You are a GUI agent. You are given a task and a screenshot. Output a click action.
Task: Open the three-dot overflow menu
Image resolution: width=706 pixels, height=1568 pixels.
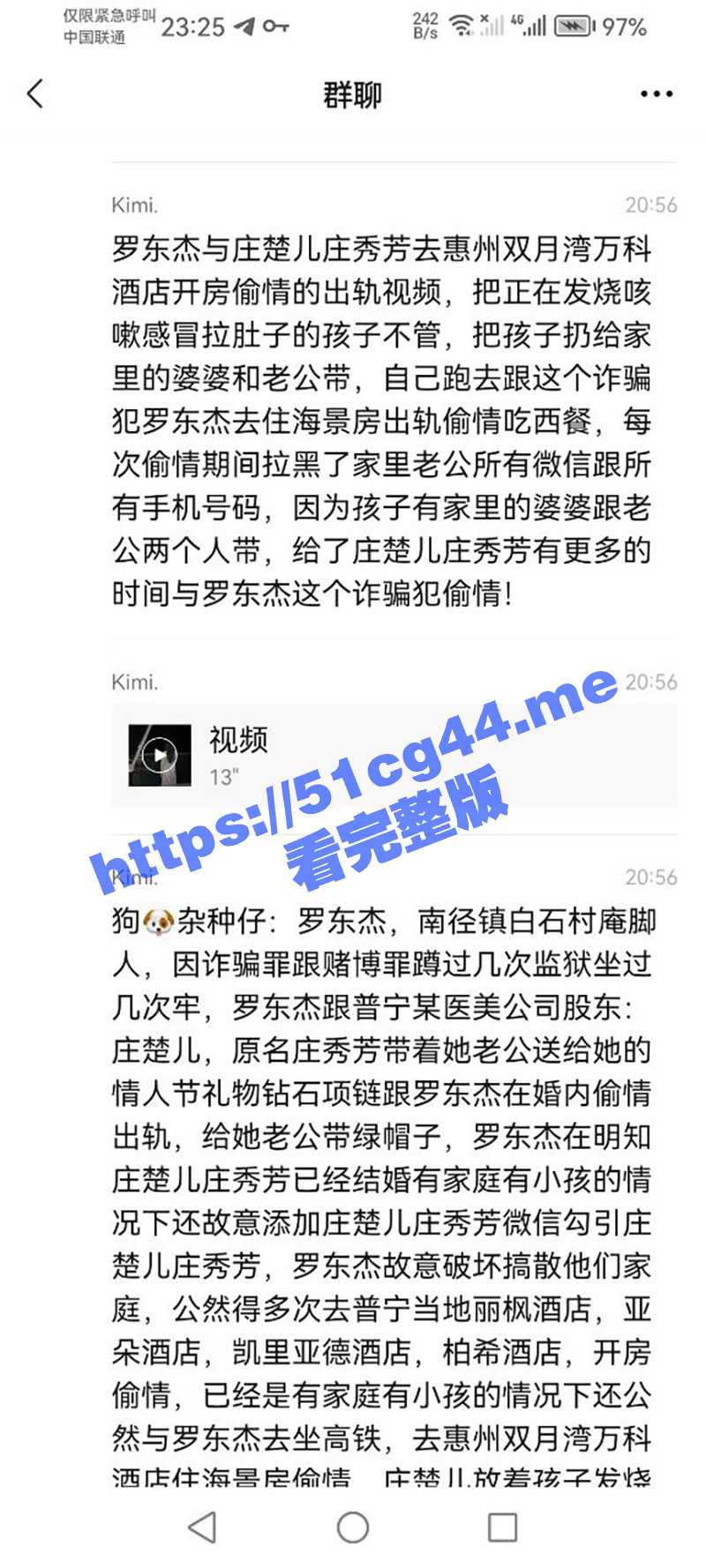656,94
